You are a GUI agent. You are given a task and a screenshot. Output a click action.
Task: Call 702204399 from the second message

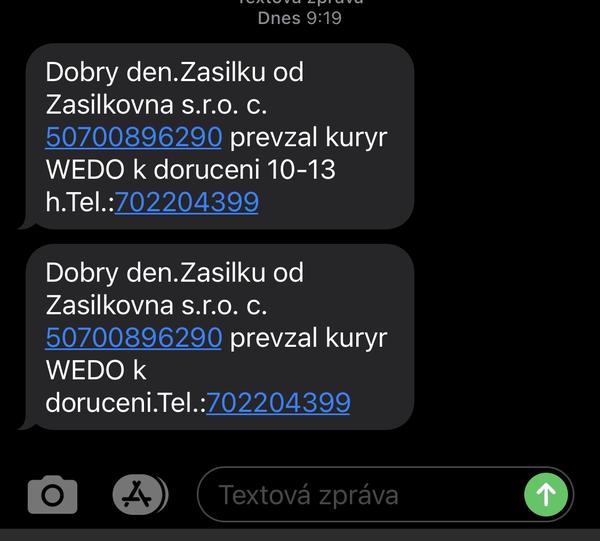pyautogui.click(x=278, y=402)
